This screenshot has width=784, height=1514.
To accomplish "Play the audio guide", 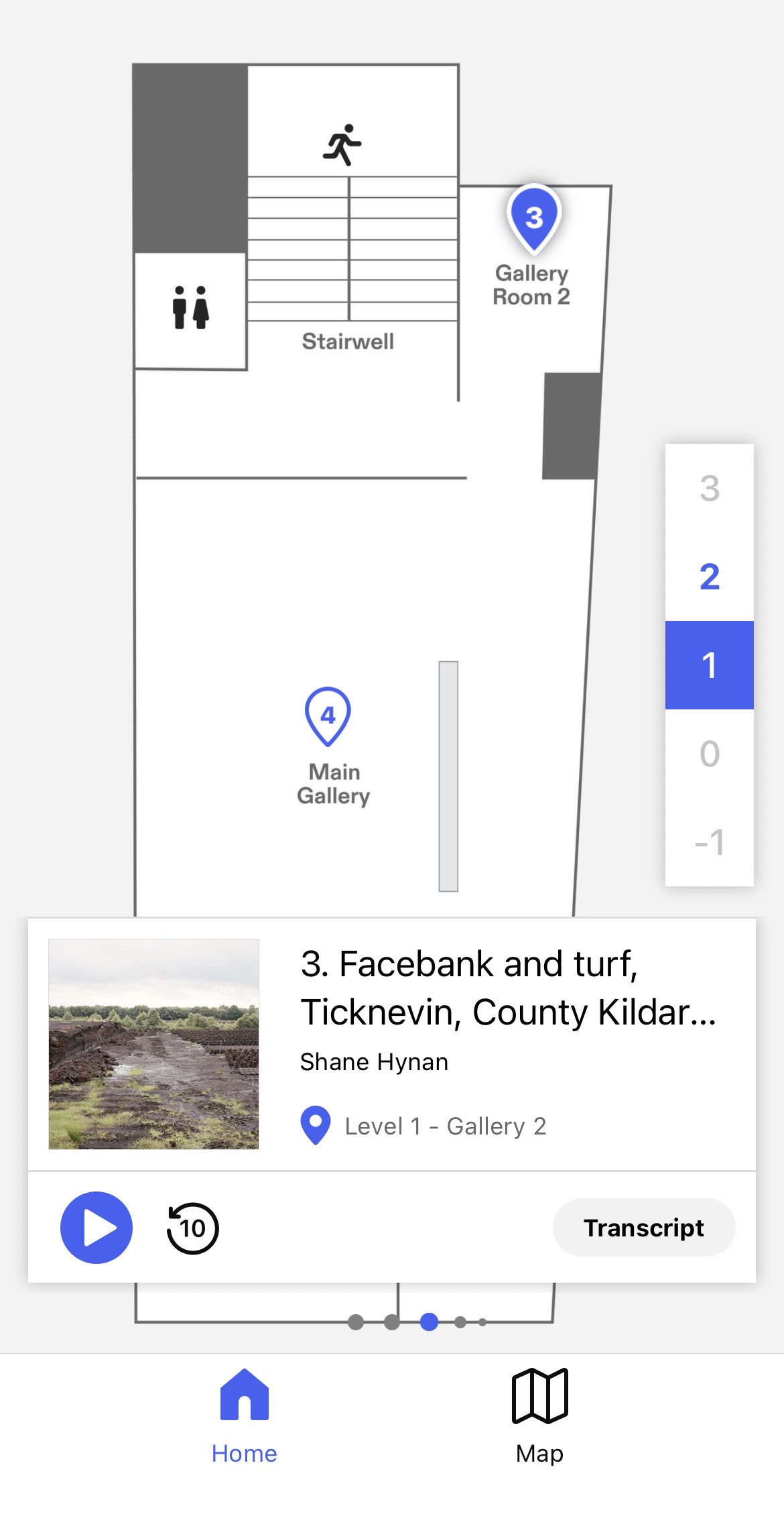I will point(96,1228).
